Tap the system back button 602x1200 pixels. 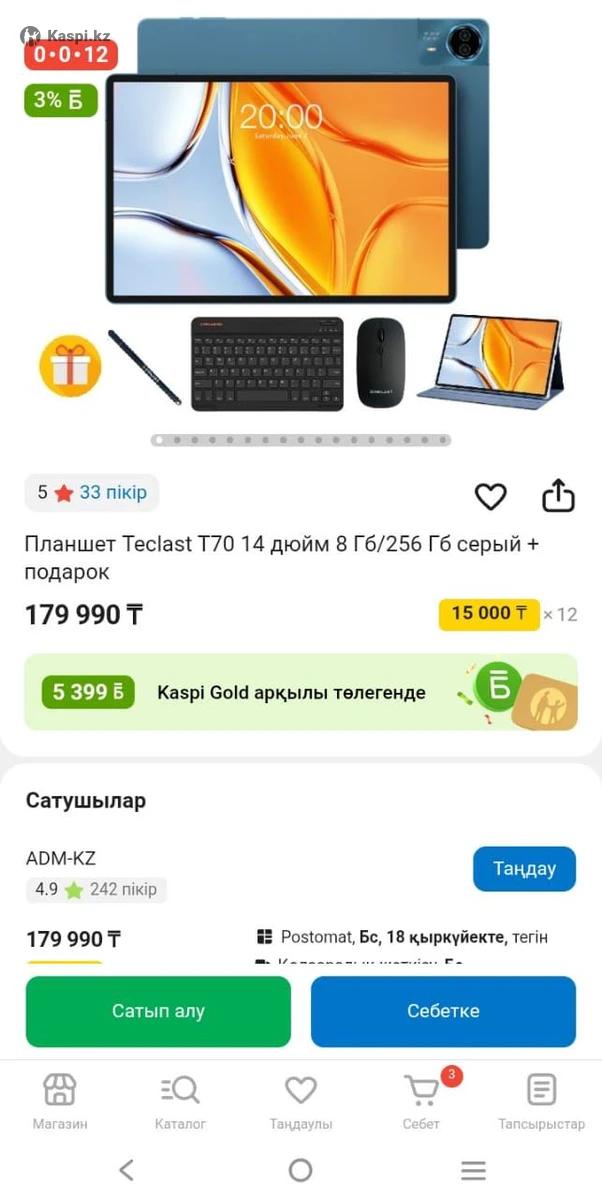click(126, 1170)
